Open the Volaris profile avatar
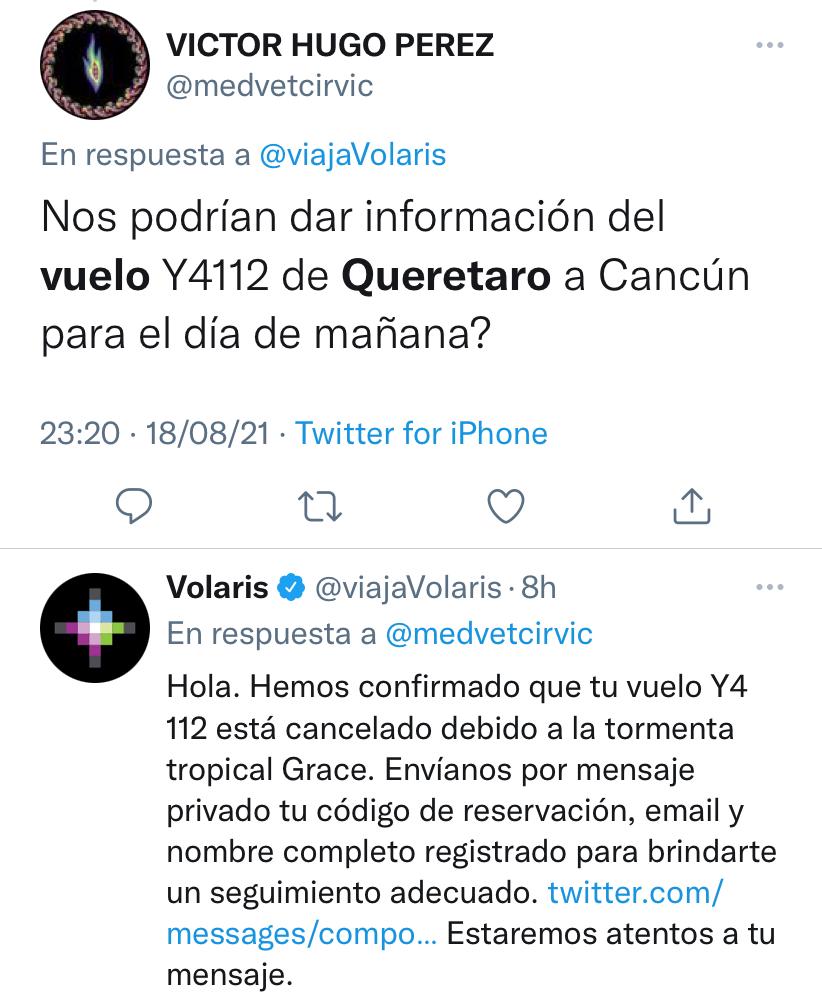The width and height of the screenshot is (822, 1002). [95, 628]
